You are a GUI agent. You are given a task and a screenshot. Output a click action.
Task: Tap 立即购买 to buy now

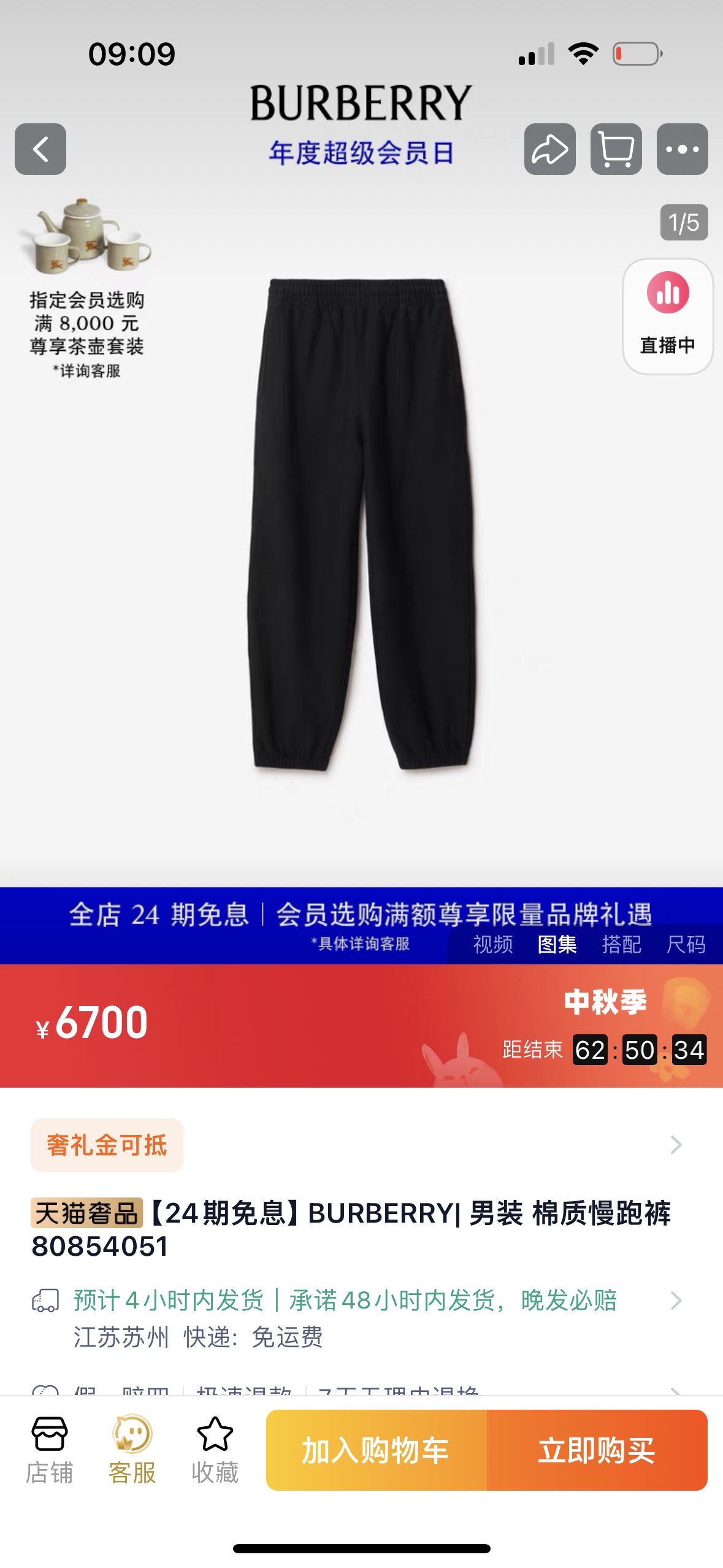[x=597, y=1450]
